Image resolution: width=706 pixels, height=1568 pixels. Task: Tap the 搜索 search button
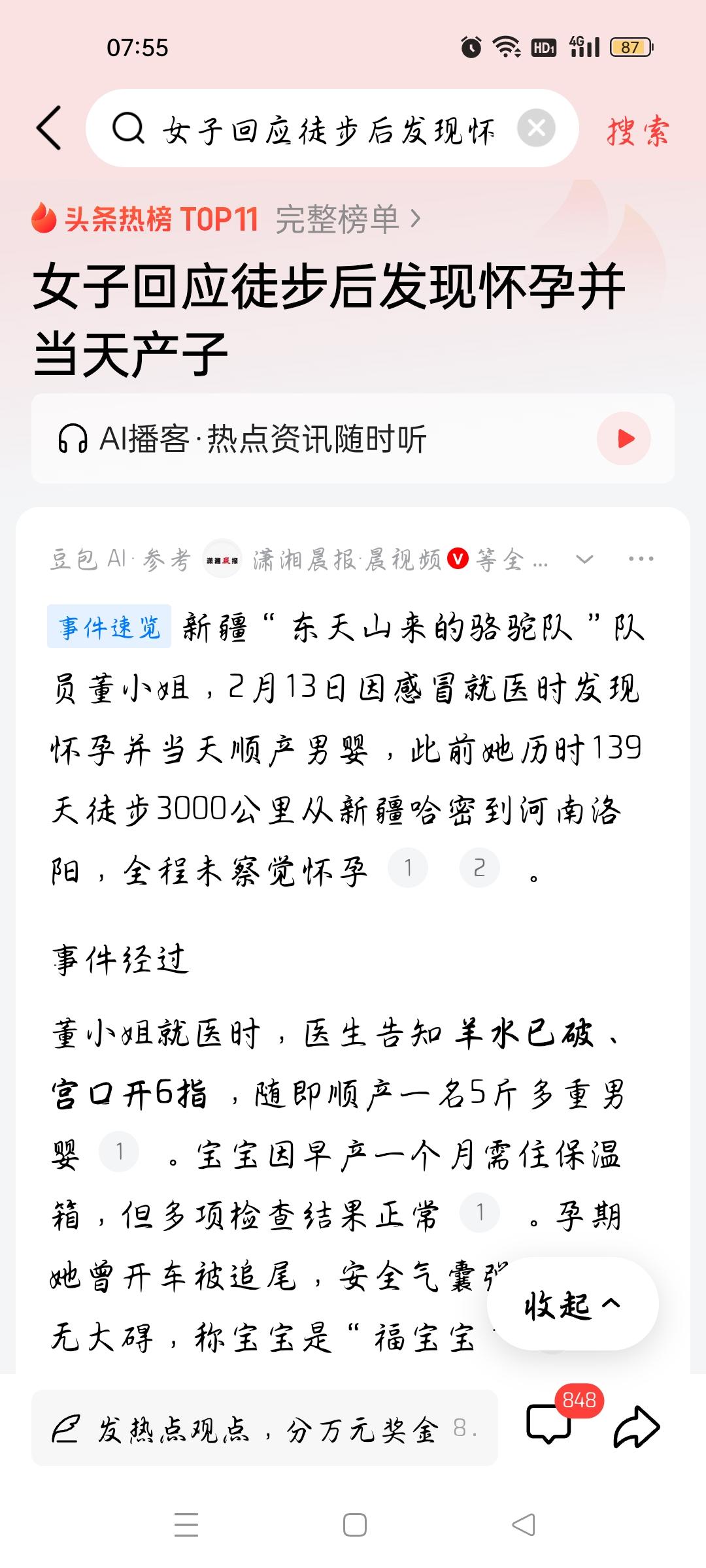pyautogui.click(x=637, y=128)
